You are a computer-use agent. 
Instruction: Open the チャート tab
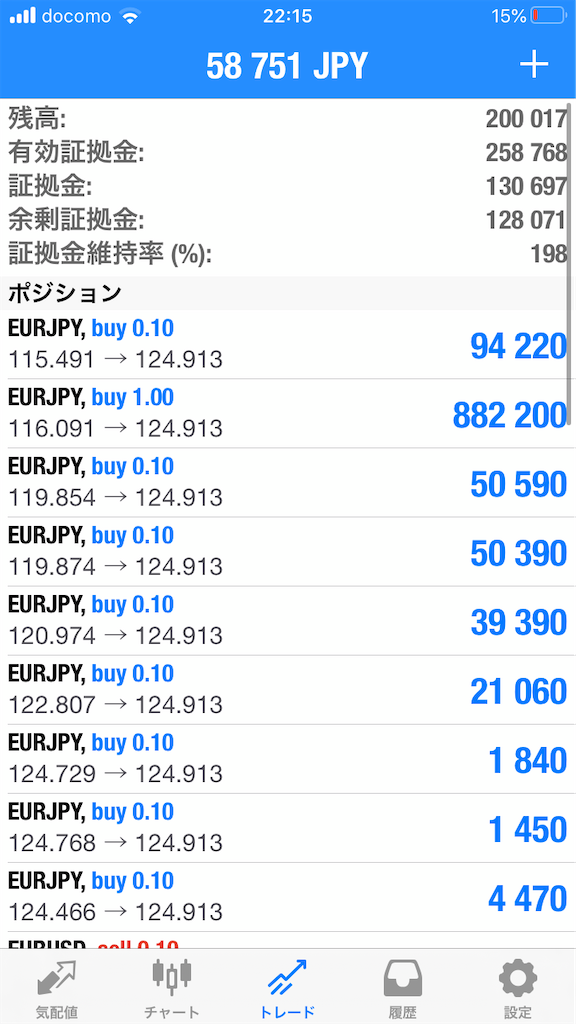pos(172,987)
